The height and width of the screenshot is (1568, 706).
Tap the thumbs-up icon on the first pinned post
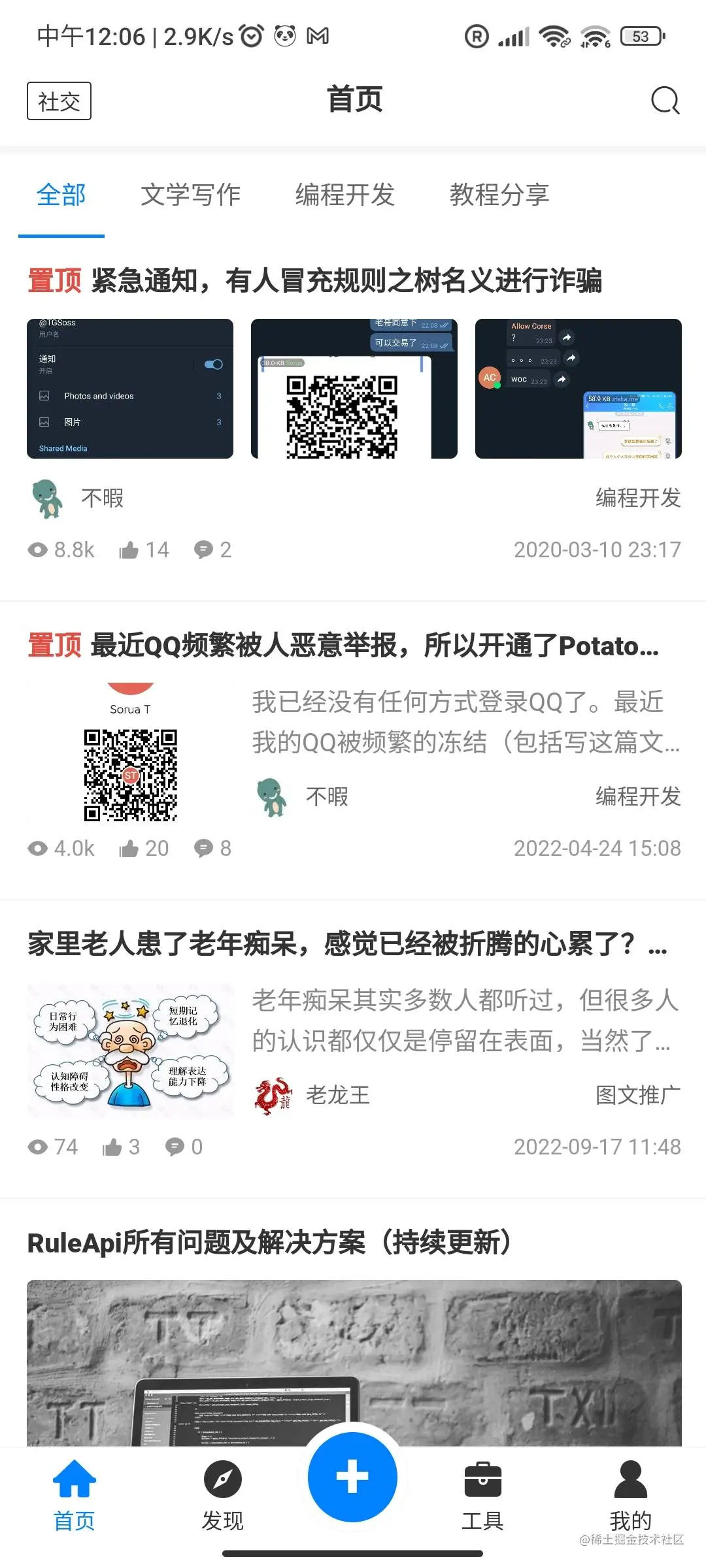[x=129, y=549]
